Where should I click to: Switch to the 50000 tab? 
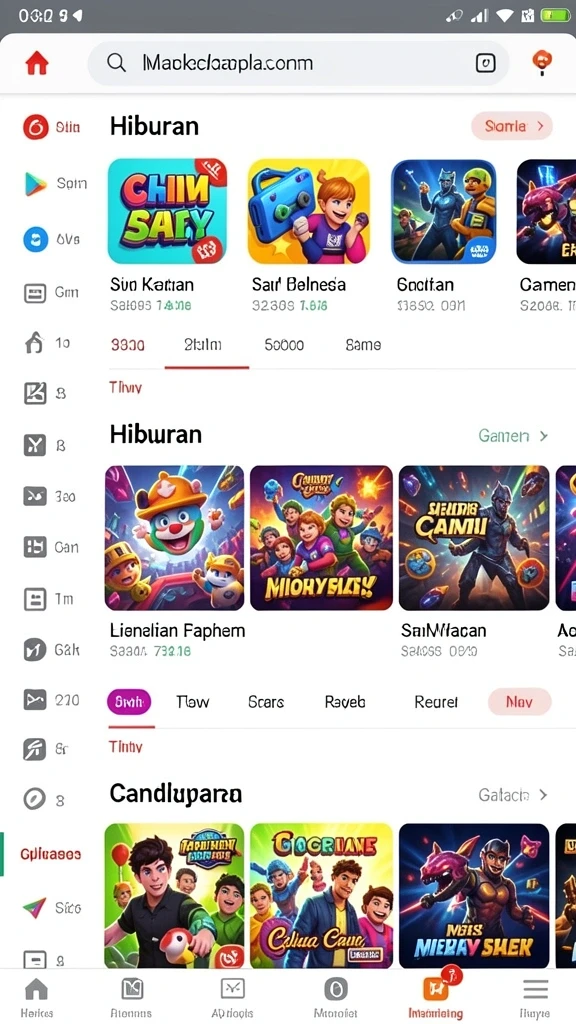(x=284, y=345)
